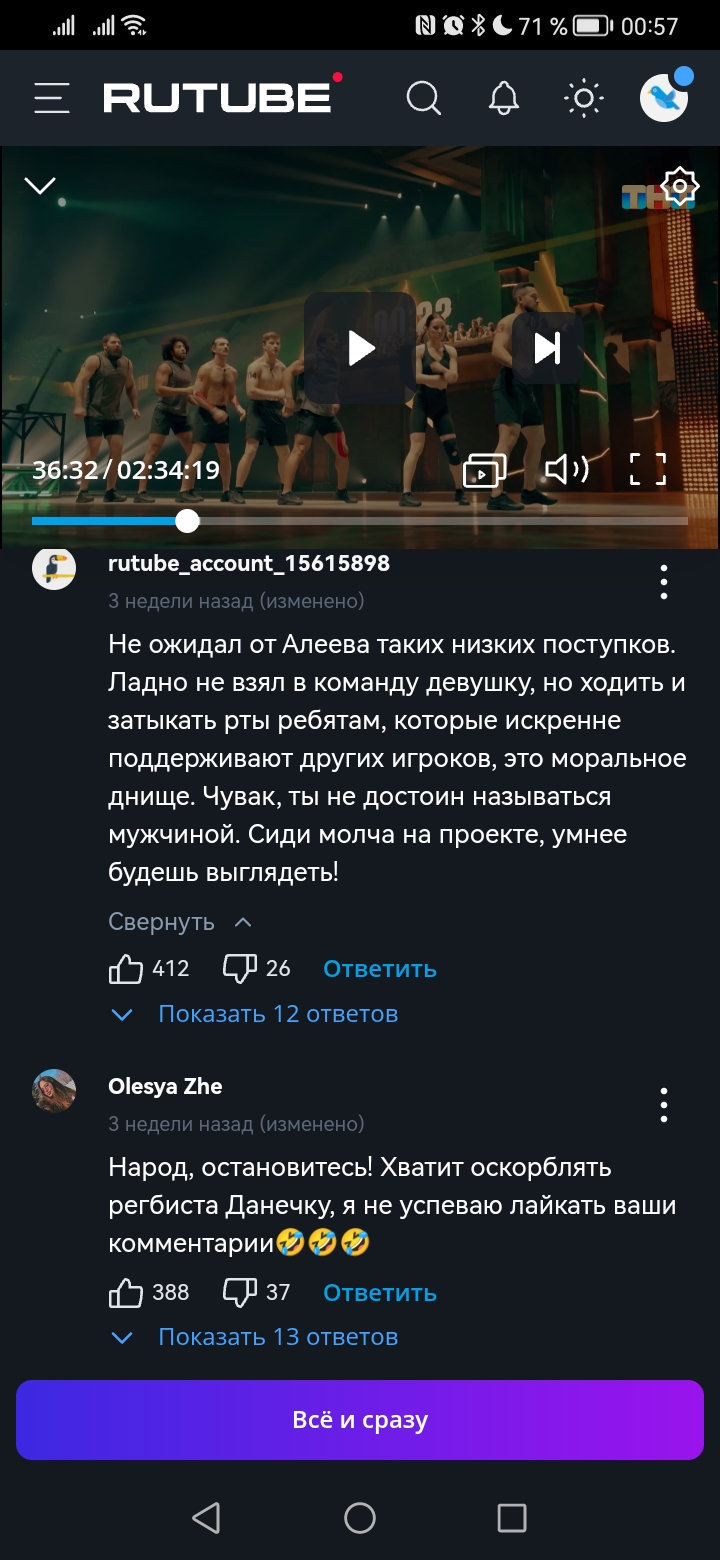Toggle the light/dark theme sun icon
The width and height of the screenshot is (720, 1560).
pyautogui.click(x=584, y=98)
